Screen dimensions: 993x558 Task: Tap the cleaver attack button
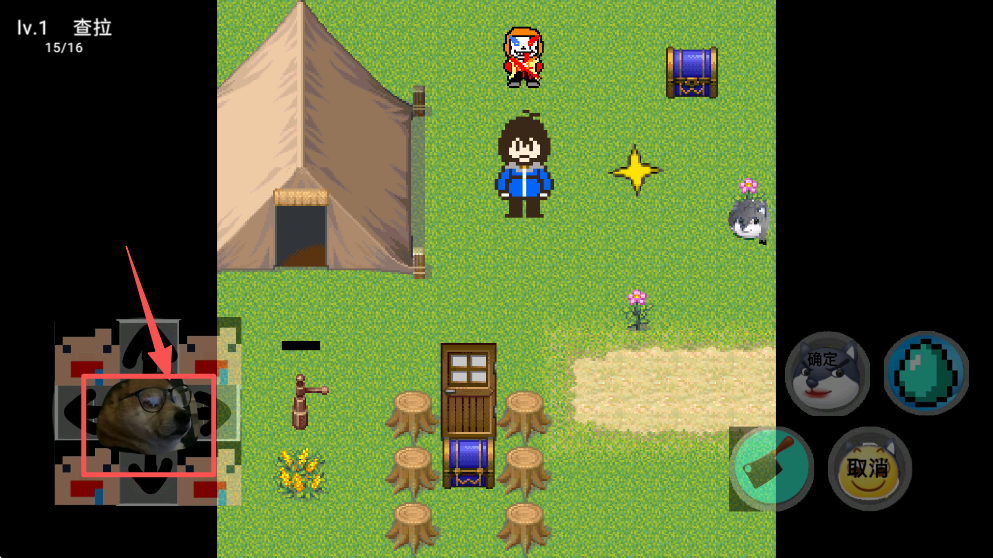tap(770, 469)
